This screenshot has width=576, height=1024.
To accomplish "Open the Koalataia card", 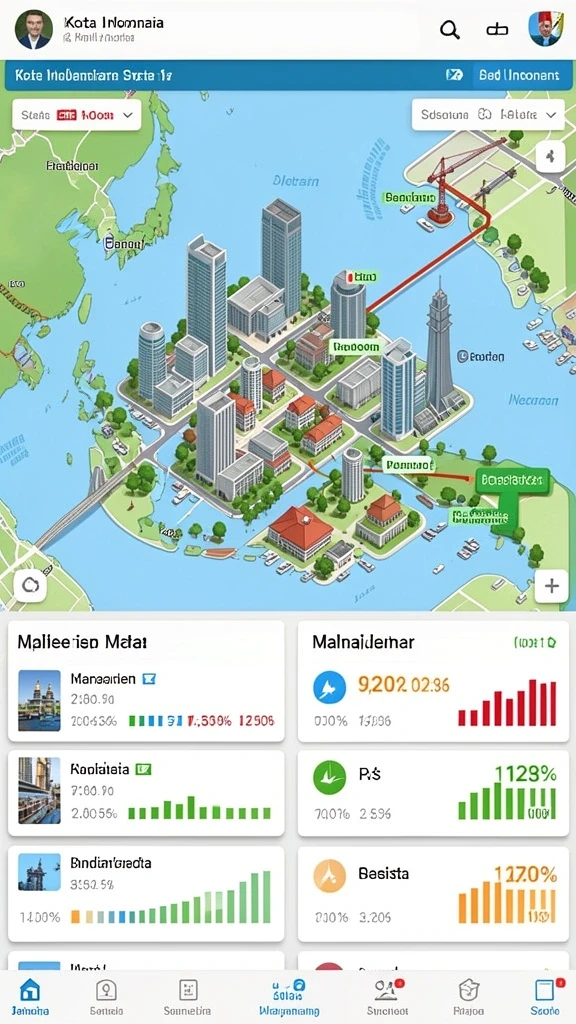I will 146,793.
